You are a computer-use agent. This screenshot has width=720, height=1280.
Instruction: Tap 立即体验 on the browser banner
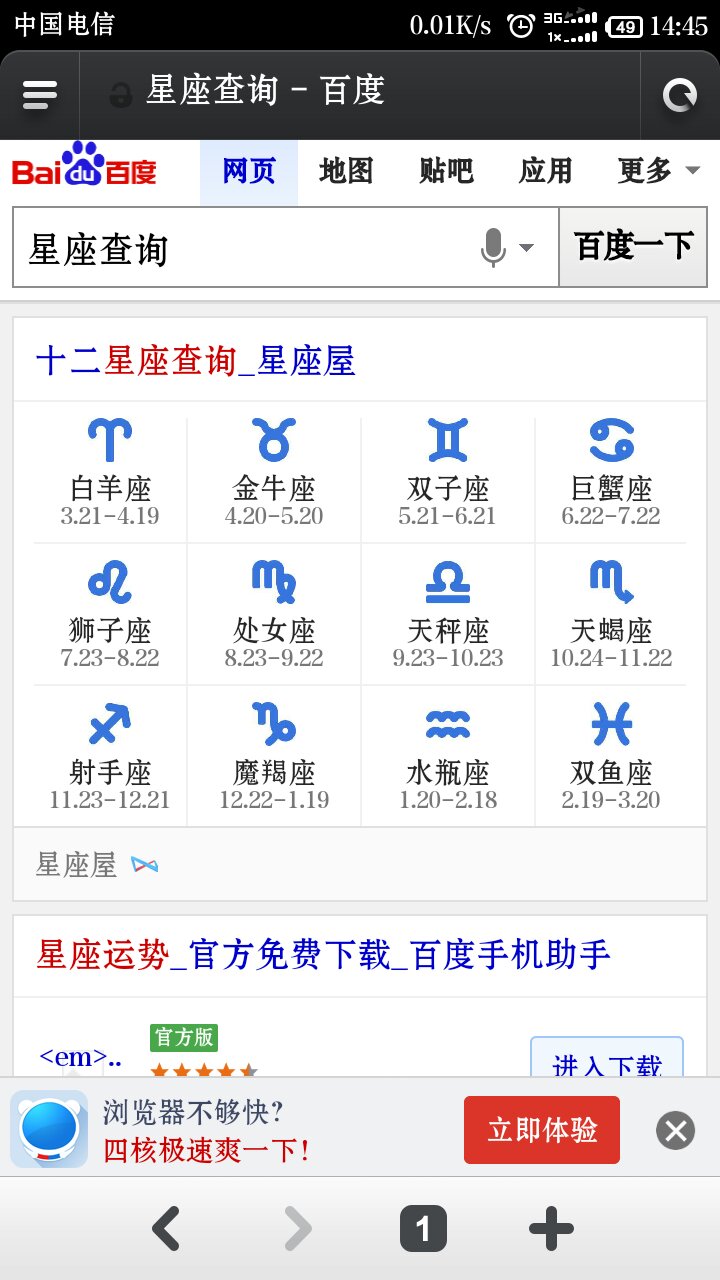coord(542,1130)
